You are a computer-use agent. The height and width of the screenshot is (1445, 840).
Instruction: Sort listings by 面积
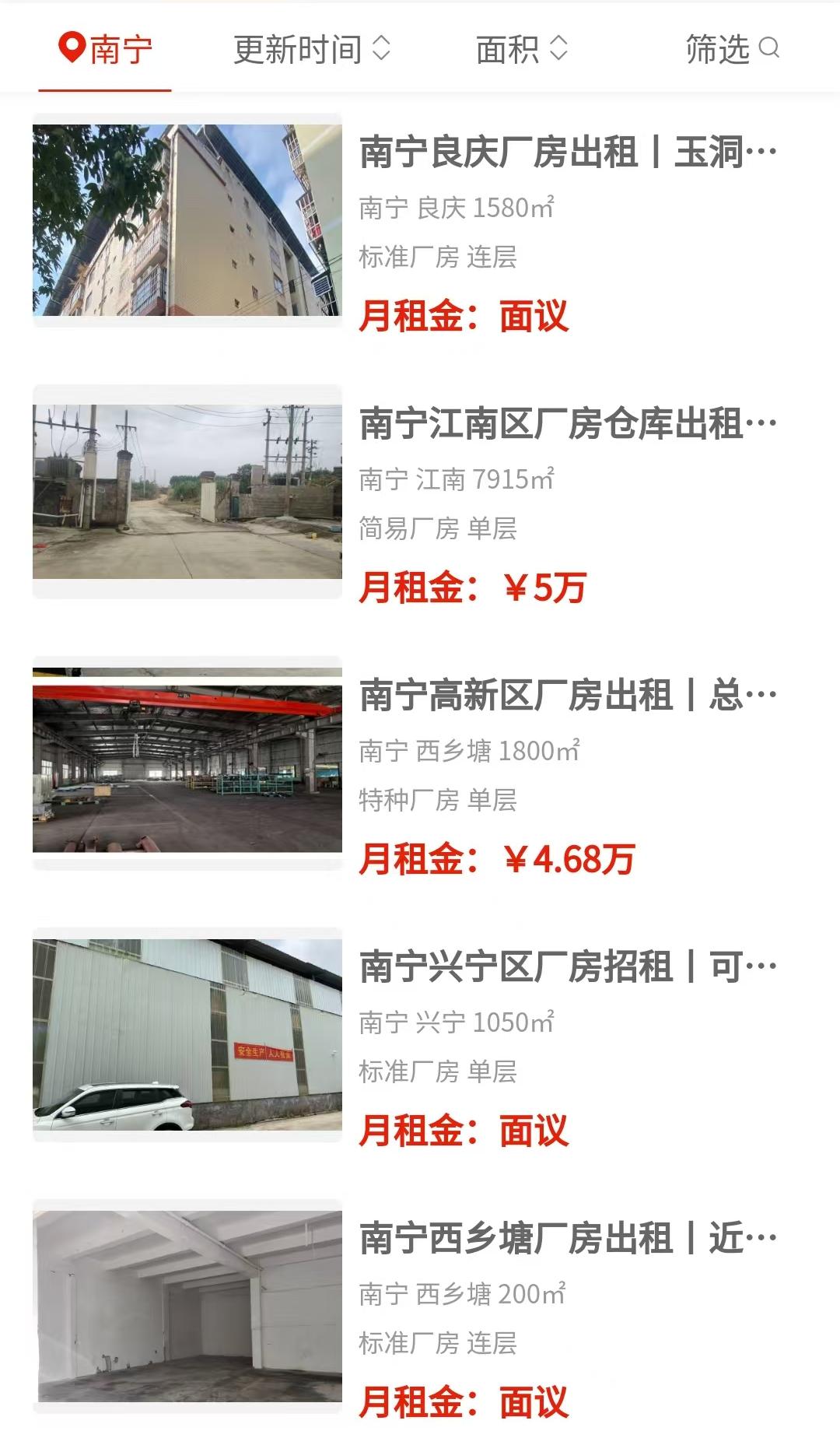(x=521, y=50)
